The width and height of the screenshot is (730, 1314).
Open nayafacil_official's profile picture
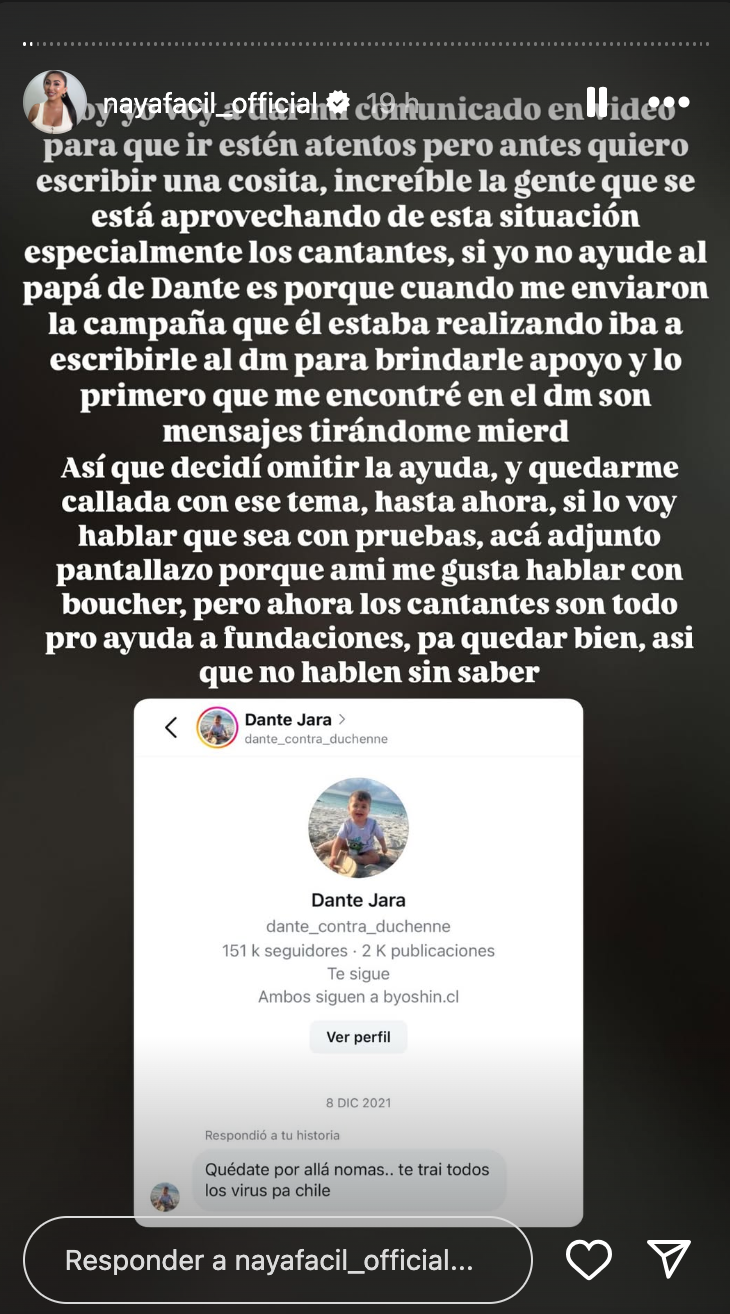point(55,102)
